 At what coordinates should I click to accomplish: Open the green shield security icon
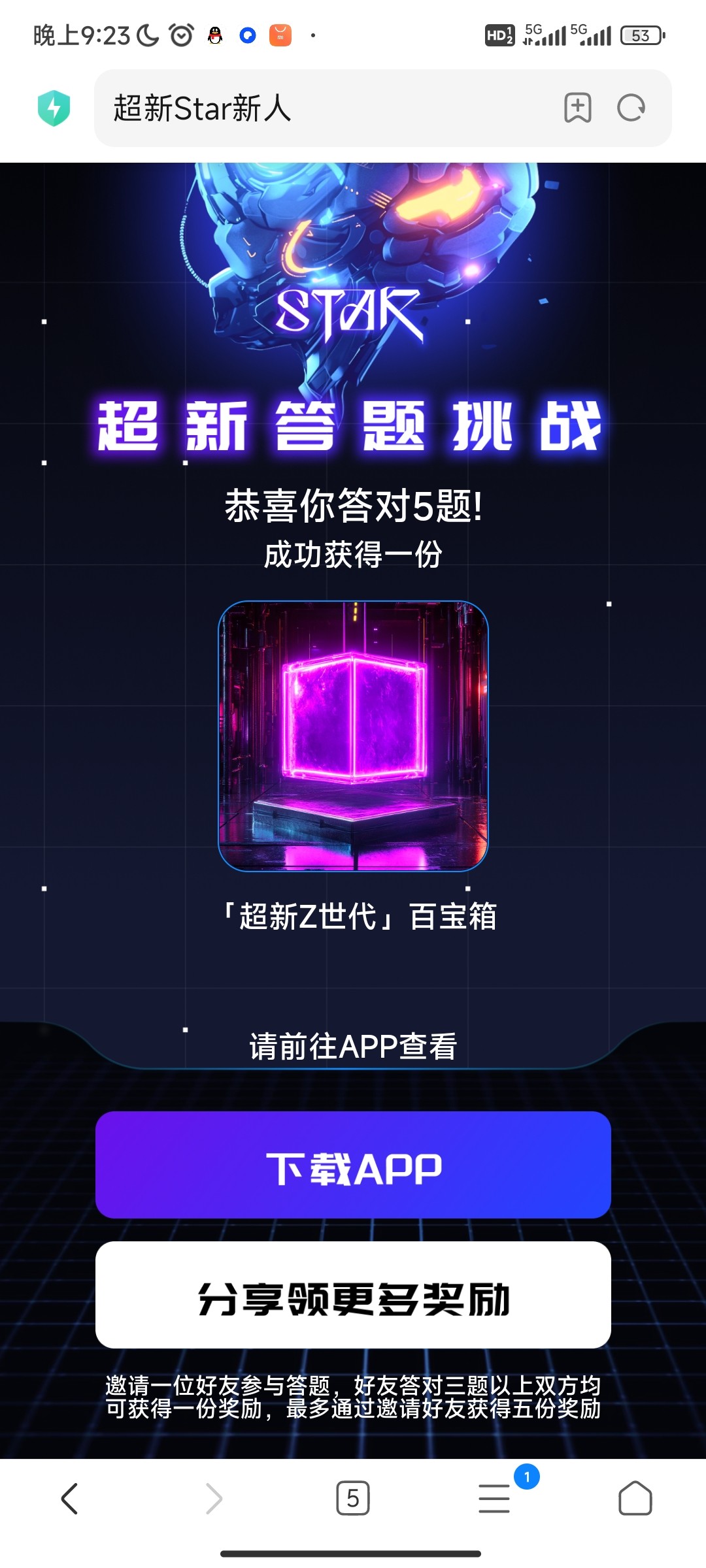point(54,108)
